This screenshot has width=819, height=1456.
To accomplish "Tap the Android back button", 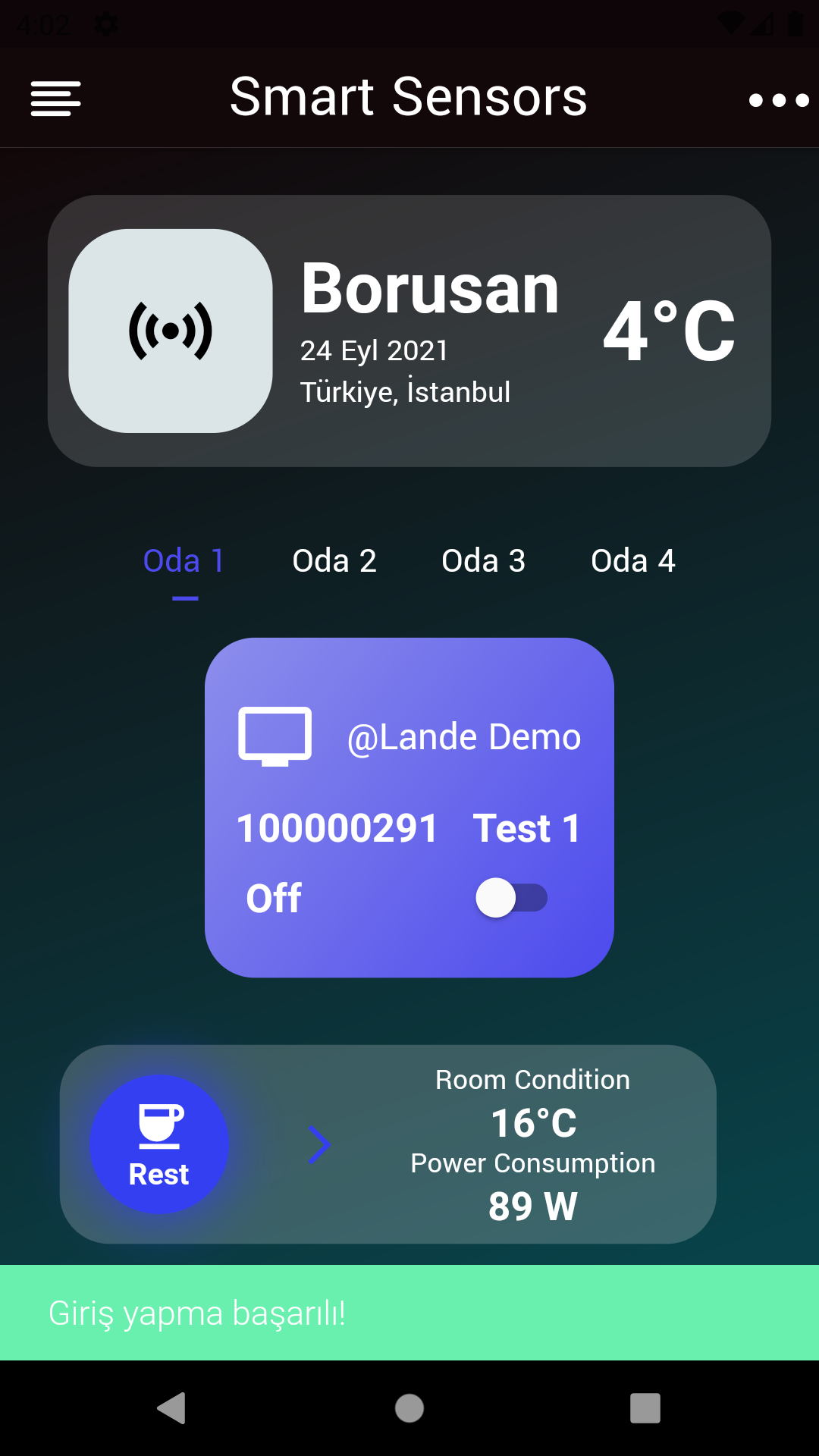I will tap(172, 1408).
